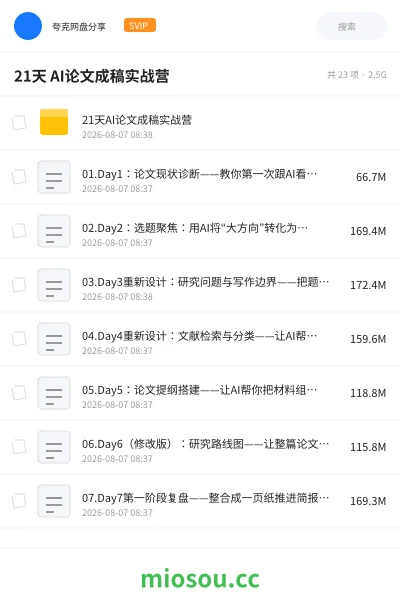The image size is (400, 600).
Task: Check the box next to 01.Day1
Action: click(19, 177)
